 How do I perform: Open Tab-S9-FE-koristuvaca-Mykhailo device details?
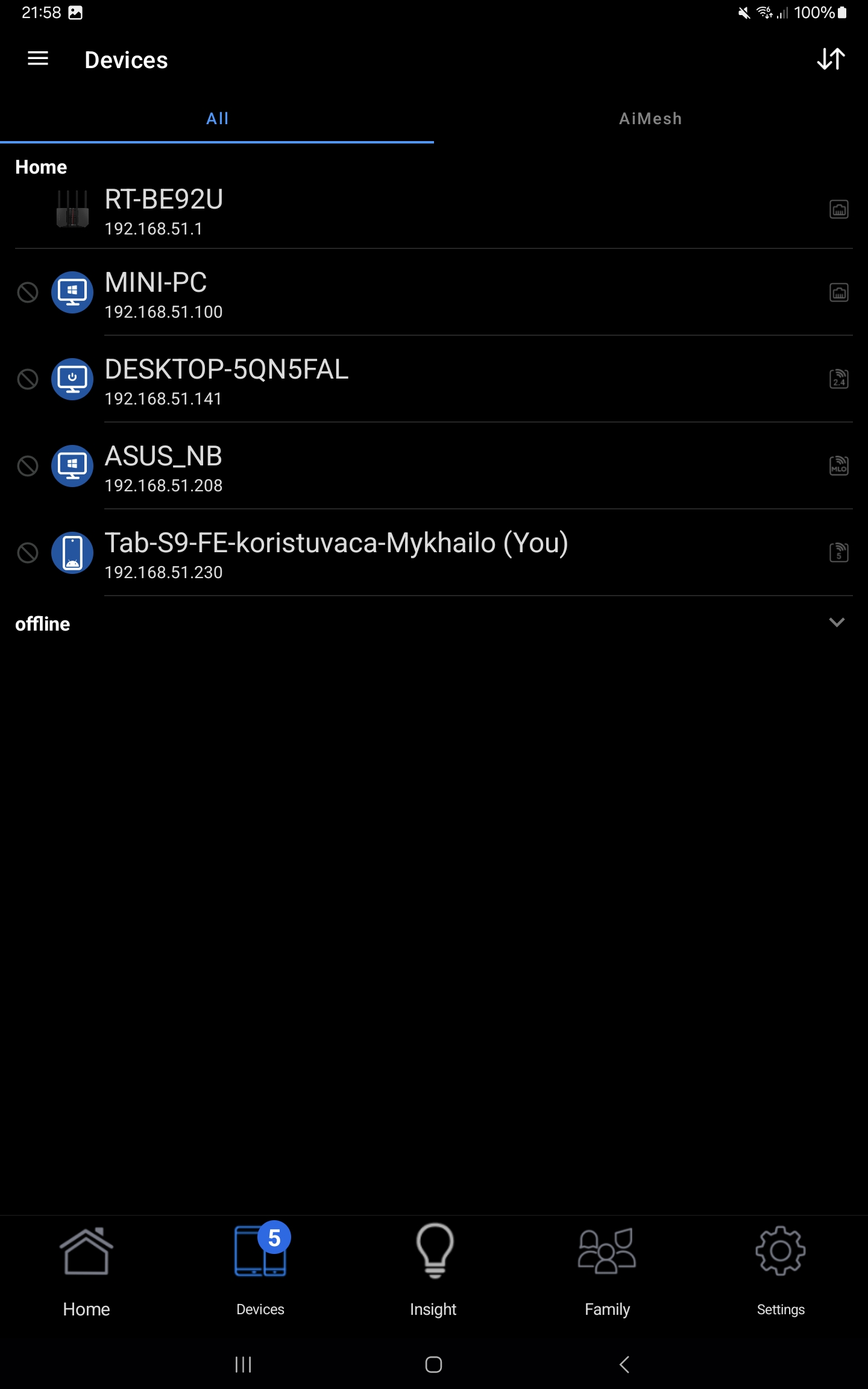[336, 555]
